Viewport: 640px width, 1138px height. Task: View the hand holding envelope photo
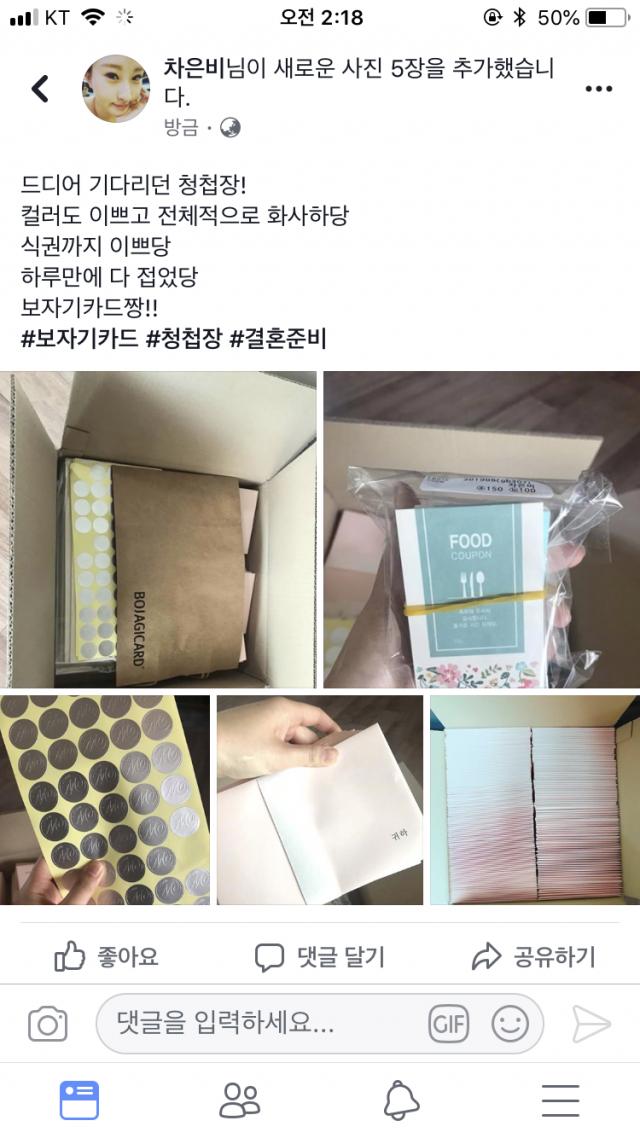tap(320, 800)
